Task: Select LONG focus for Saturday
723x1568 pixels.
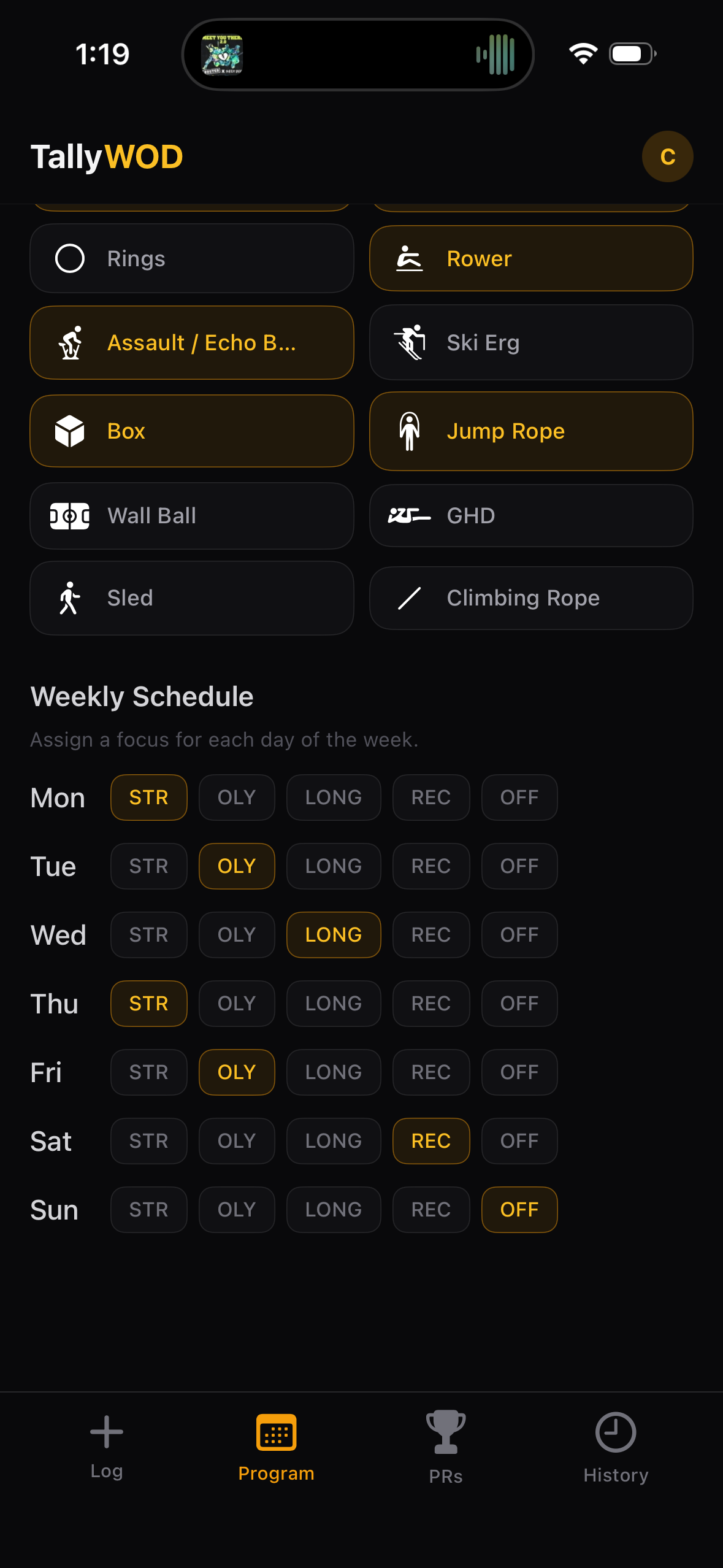Action: tap(333, 1140)
